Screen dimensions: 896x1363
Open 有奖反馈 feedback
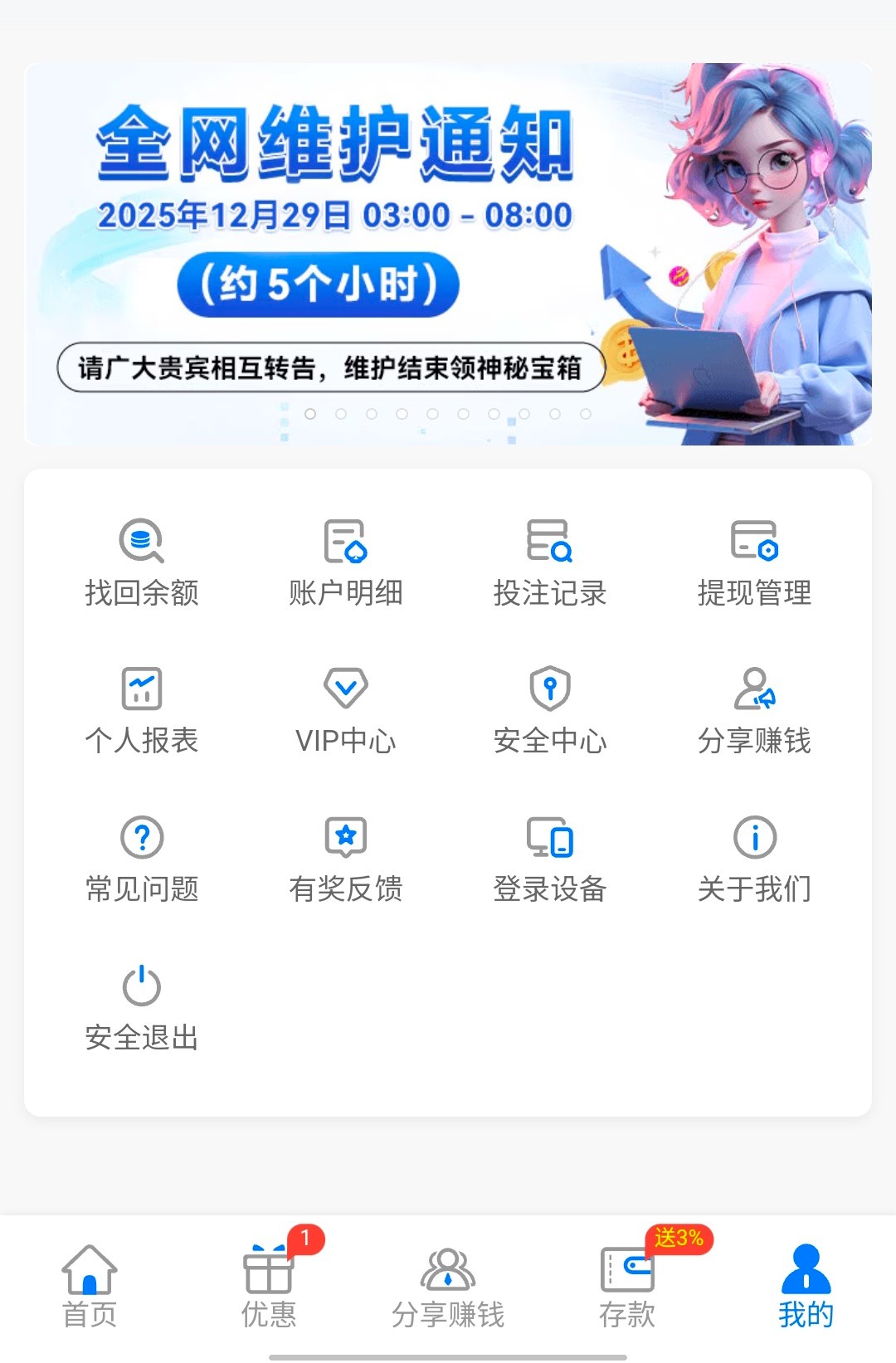[x=346, y=859]
